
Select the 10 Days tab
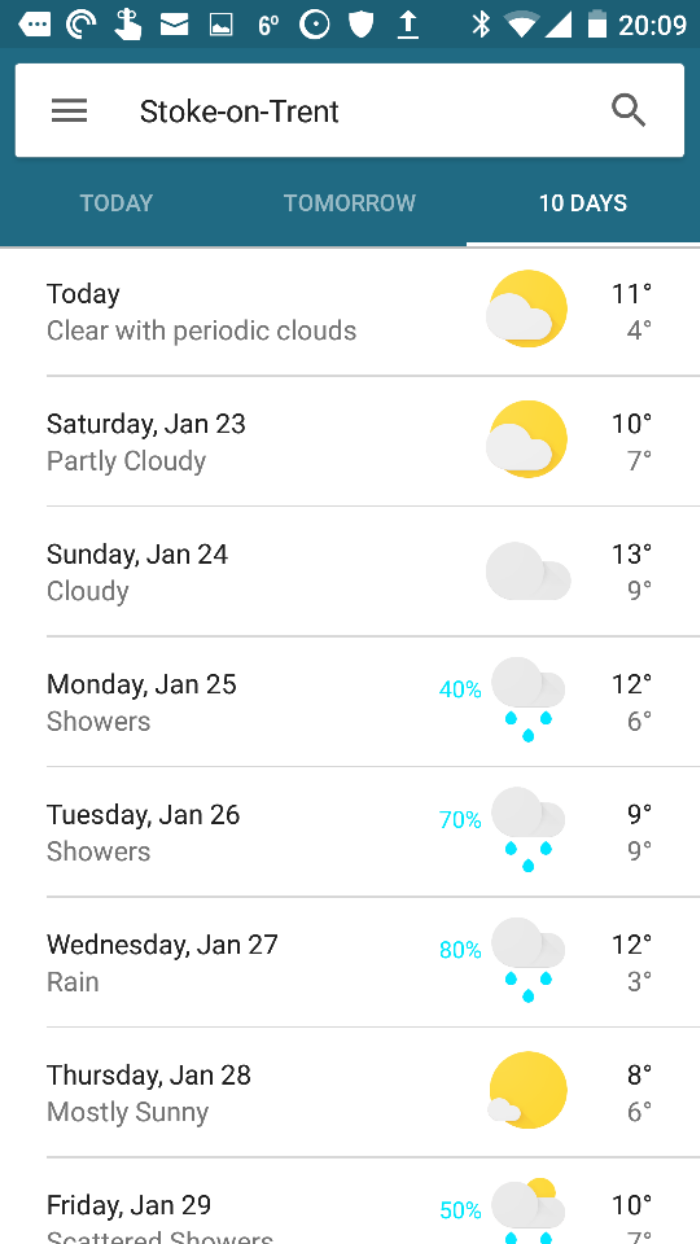pos(583,203)
